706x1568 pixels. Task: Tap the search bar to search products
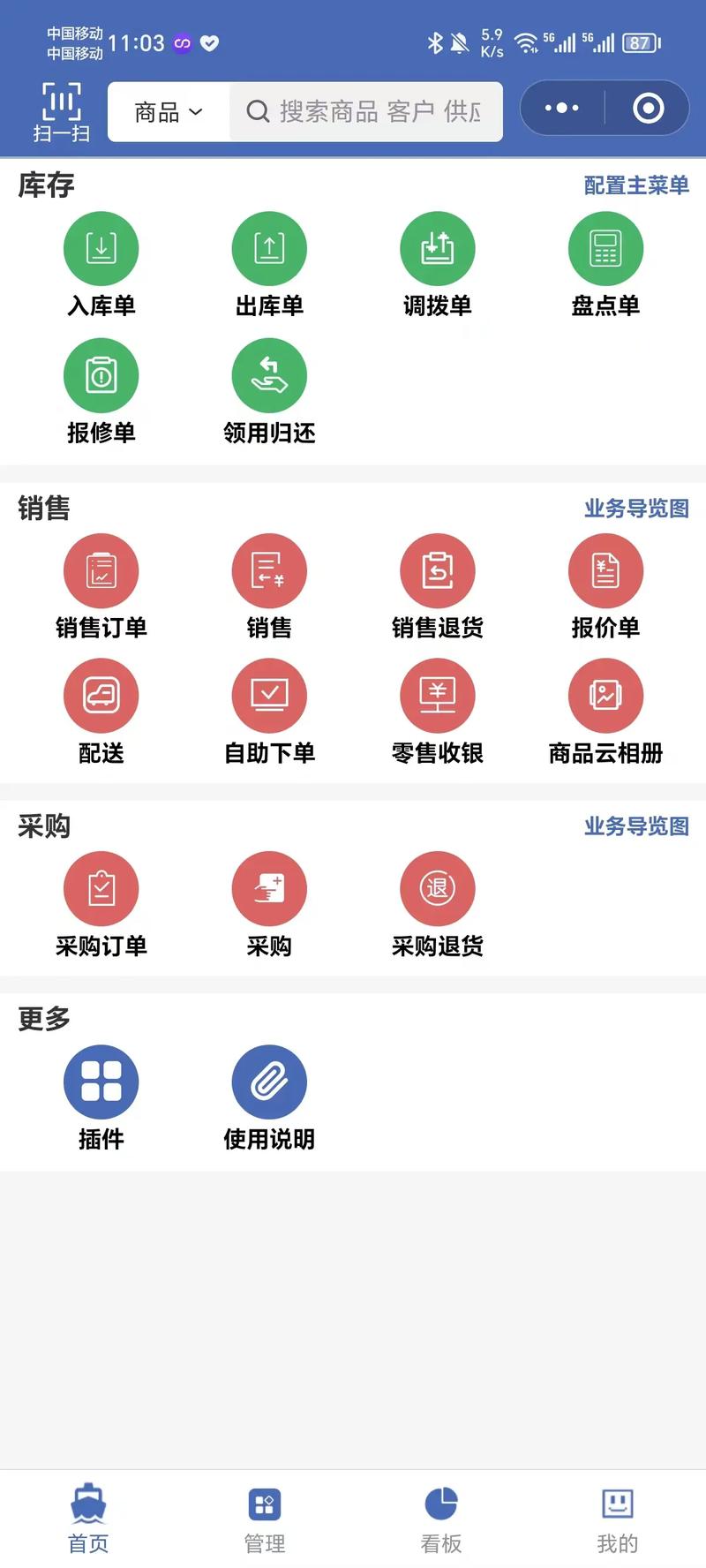point(371,111)
